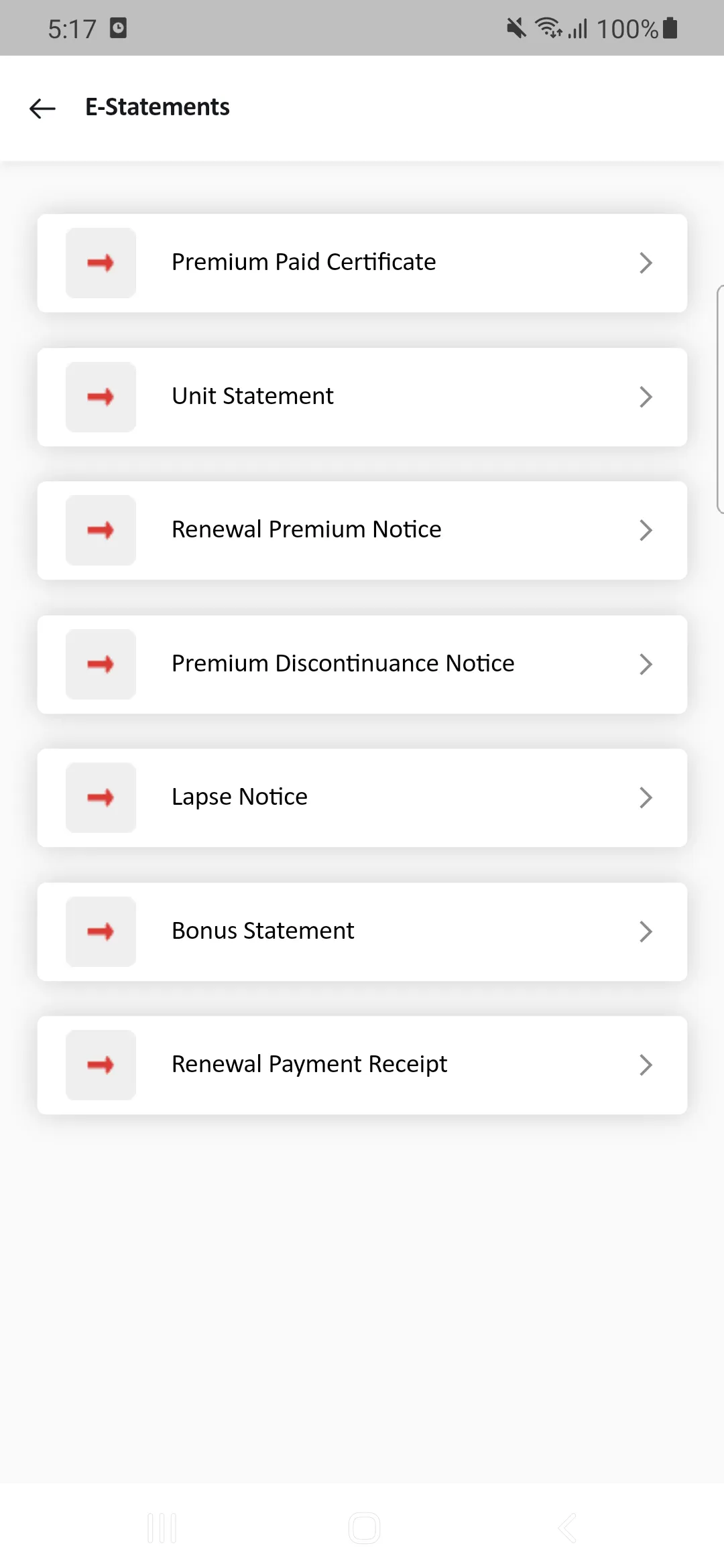Open the Renewal Payment Receipt entry
This screenshot has height=1568, width=724.
(362, 1065)
